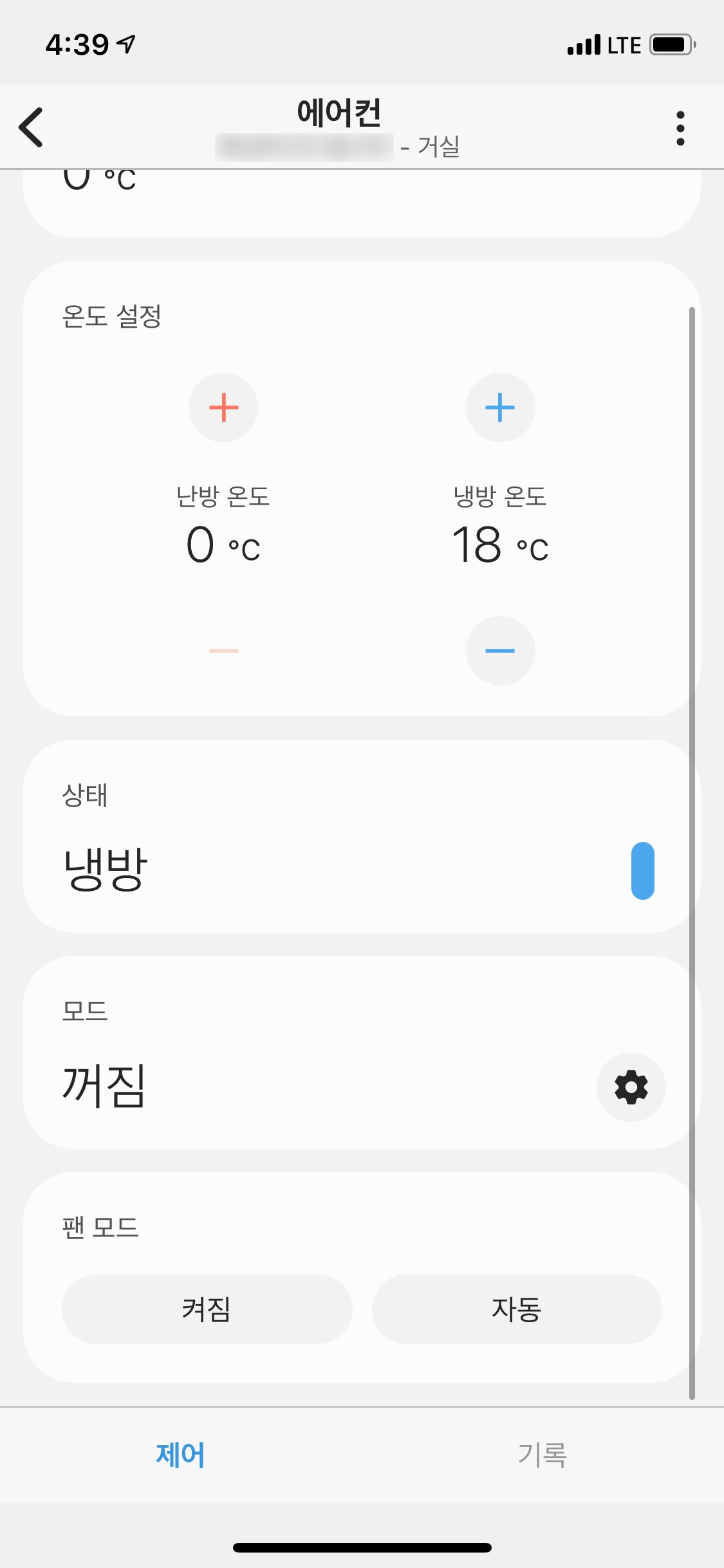Open mode settings gear icon
Viewport: 724px width, 1568px height.
click(x=631, y=1087)
